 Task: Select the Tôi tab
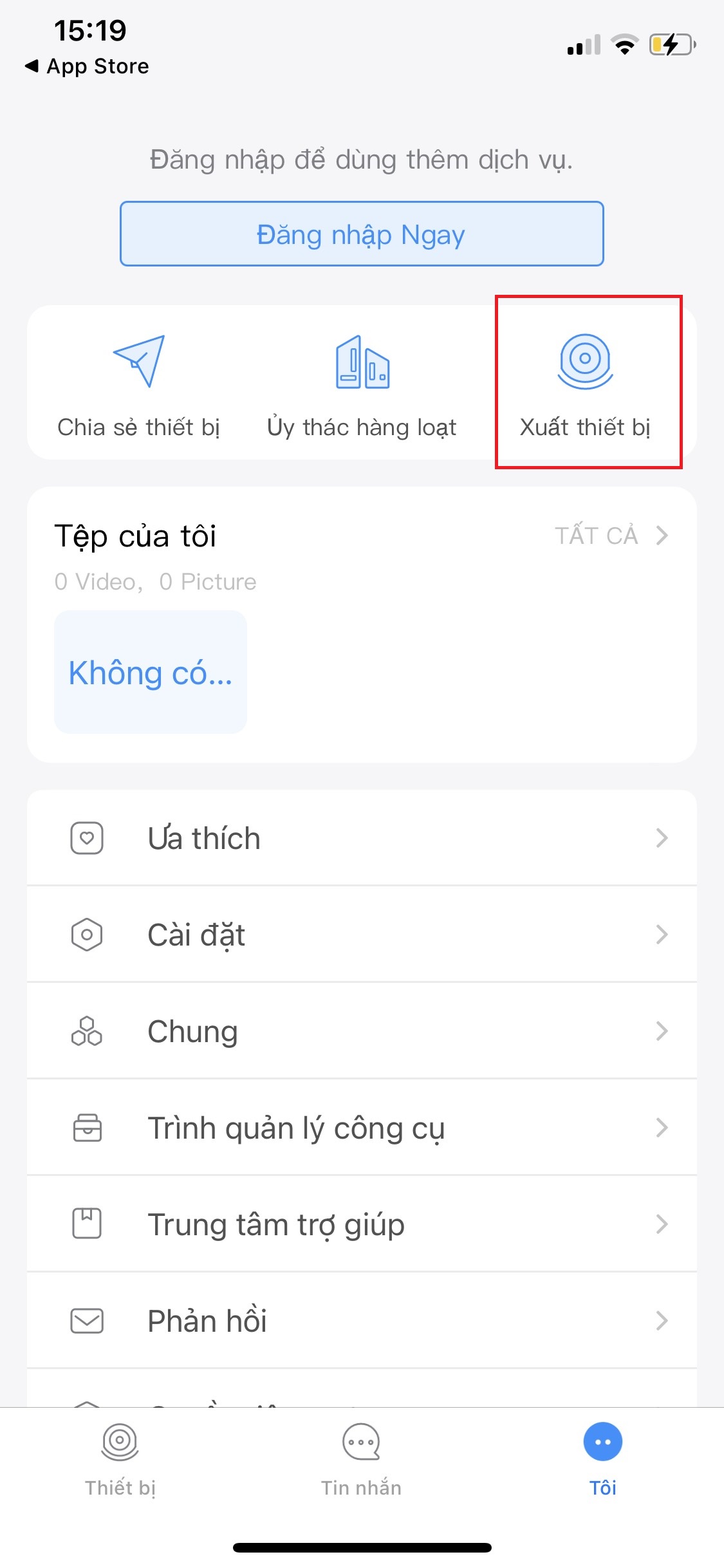pyautogui.click(x=602, y=1460)
